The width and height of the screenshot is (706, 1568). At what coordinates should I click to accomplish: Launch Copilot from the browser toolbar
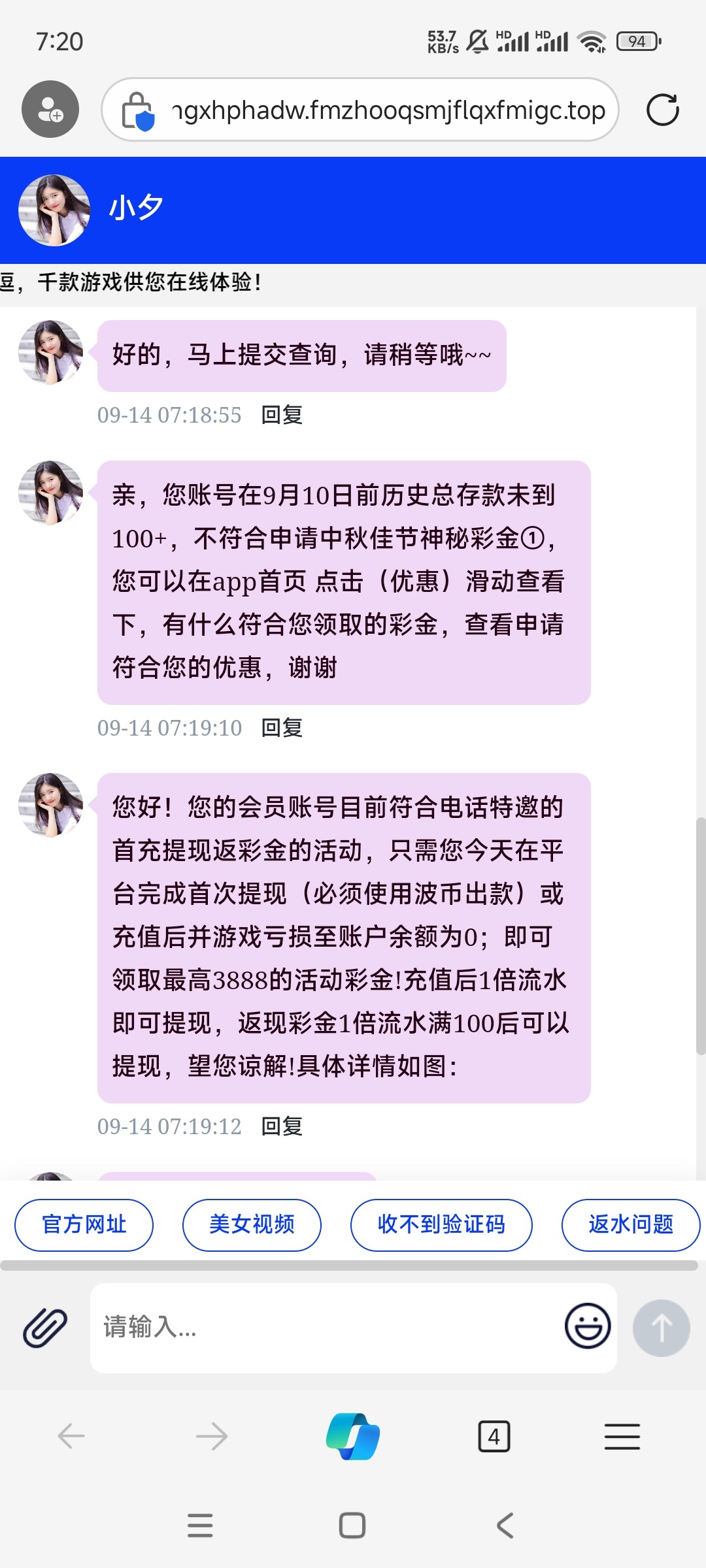click(353, 1436)
